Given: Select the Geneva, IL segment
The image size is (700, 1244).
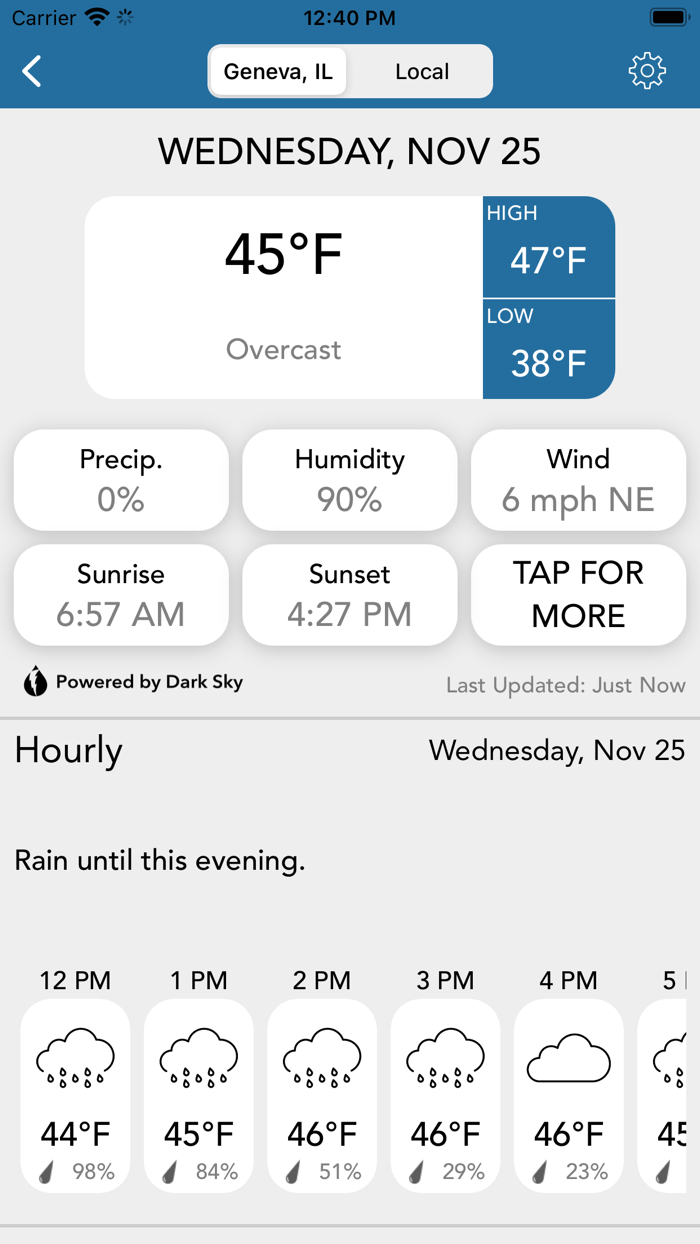Looking at the screenshot, I should coord(278,72).
